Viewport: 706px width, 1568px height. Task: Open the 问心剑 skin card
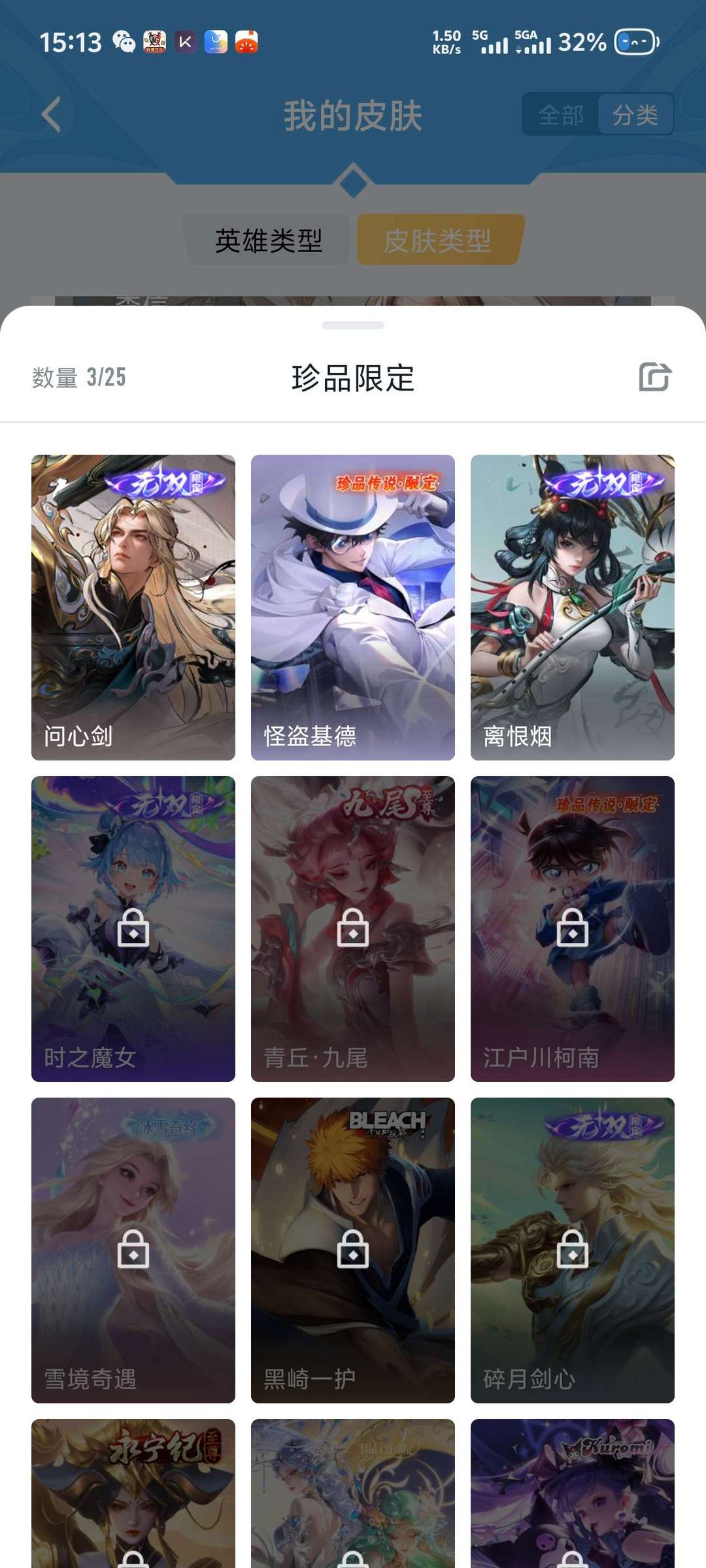coord(133,607)
